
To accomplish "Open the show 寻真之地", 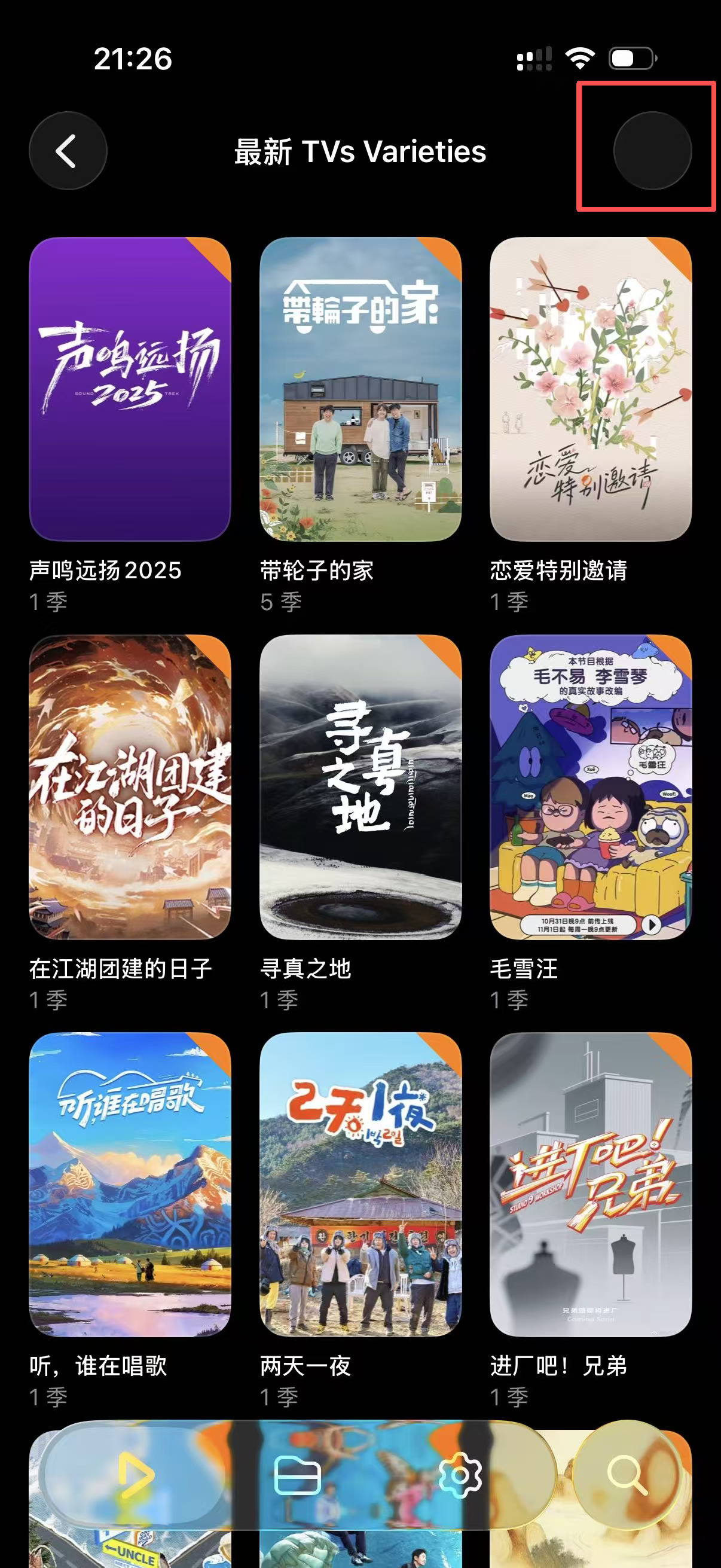I will point(360,786).
